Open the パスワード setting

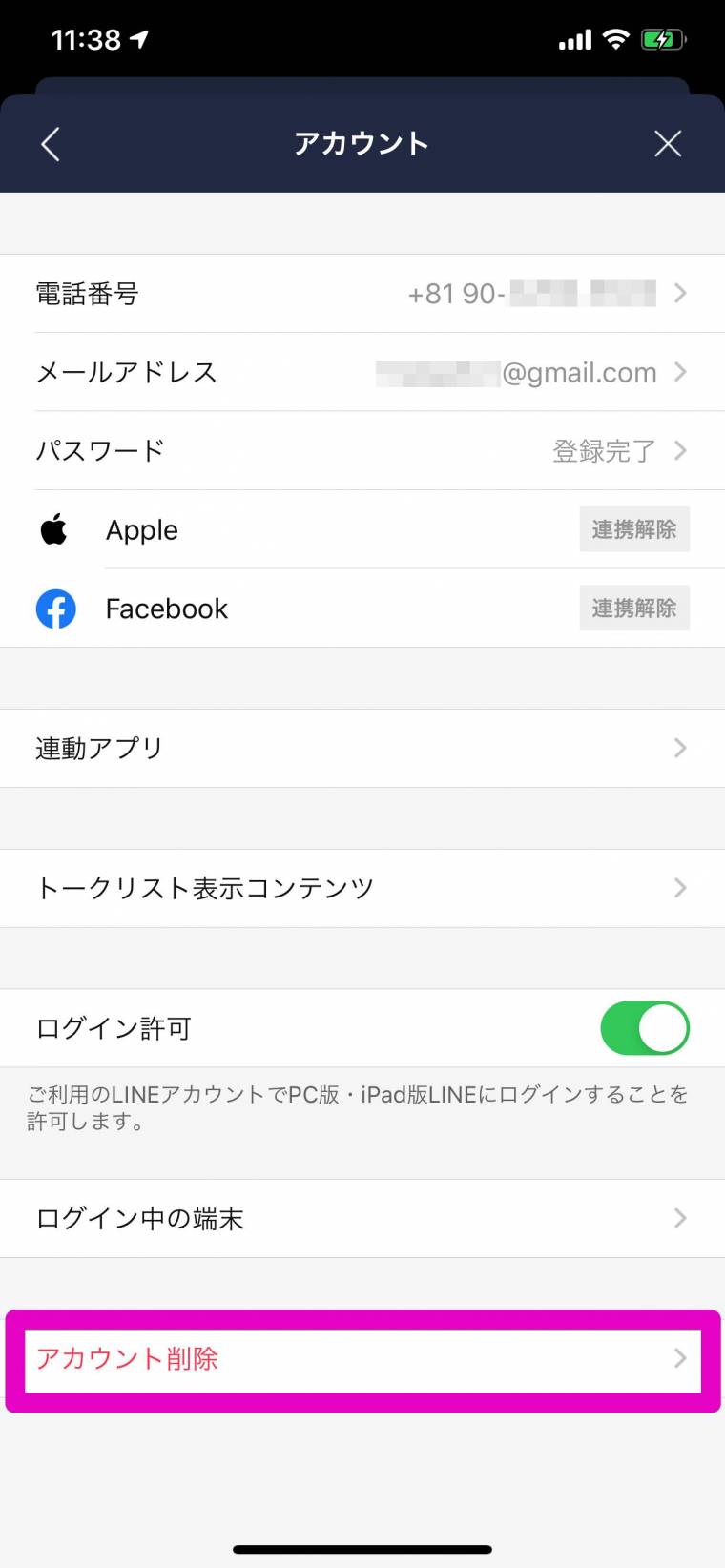(x=362, y=450)
